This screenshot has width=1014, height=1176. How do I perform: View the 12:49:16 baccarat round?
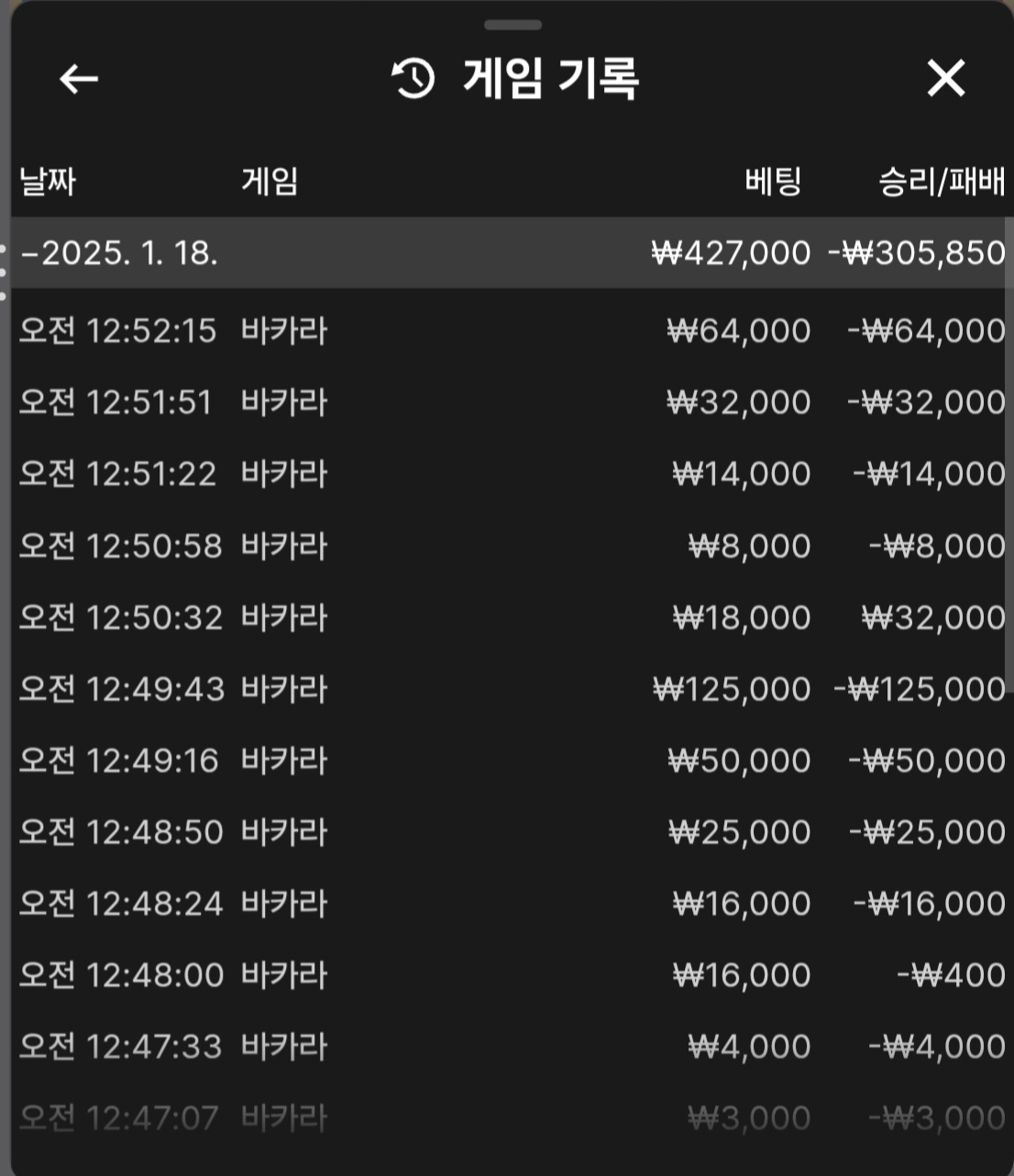pyautogui.click(x=507, y=761)
